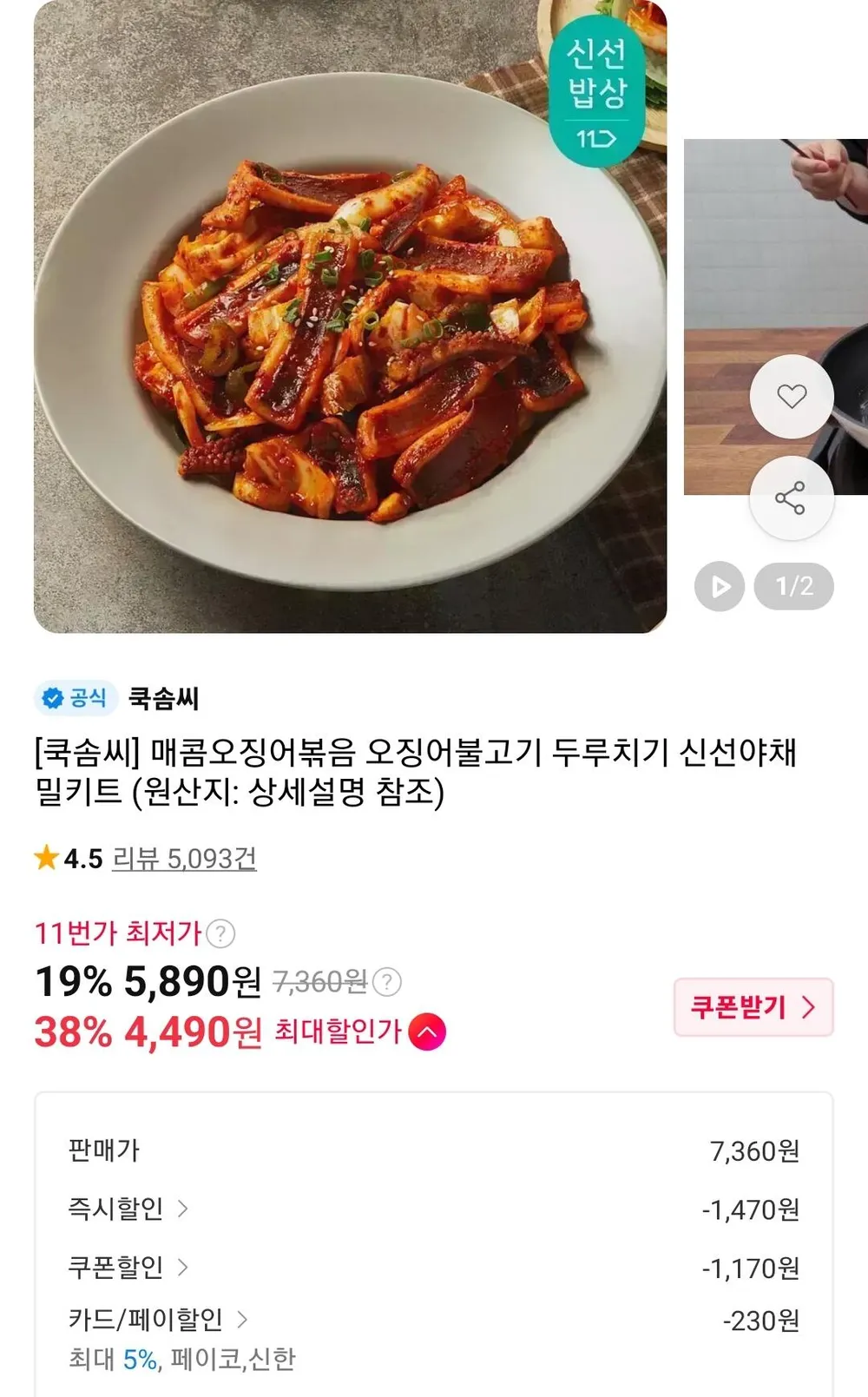View the second product image of the pan

tap(776, 317)
